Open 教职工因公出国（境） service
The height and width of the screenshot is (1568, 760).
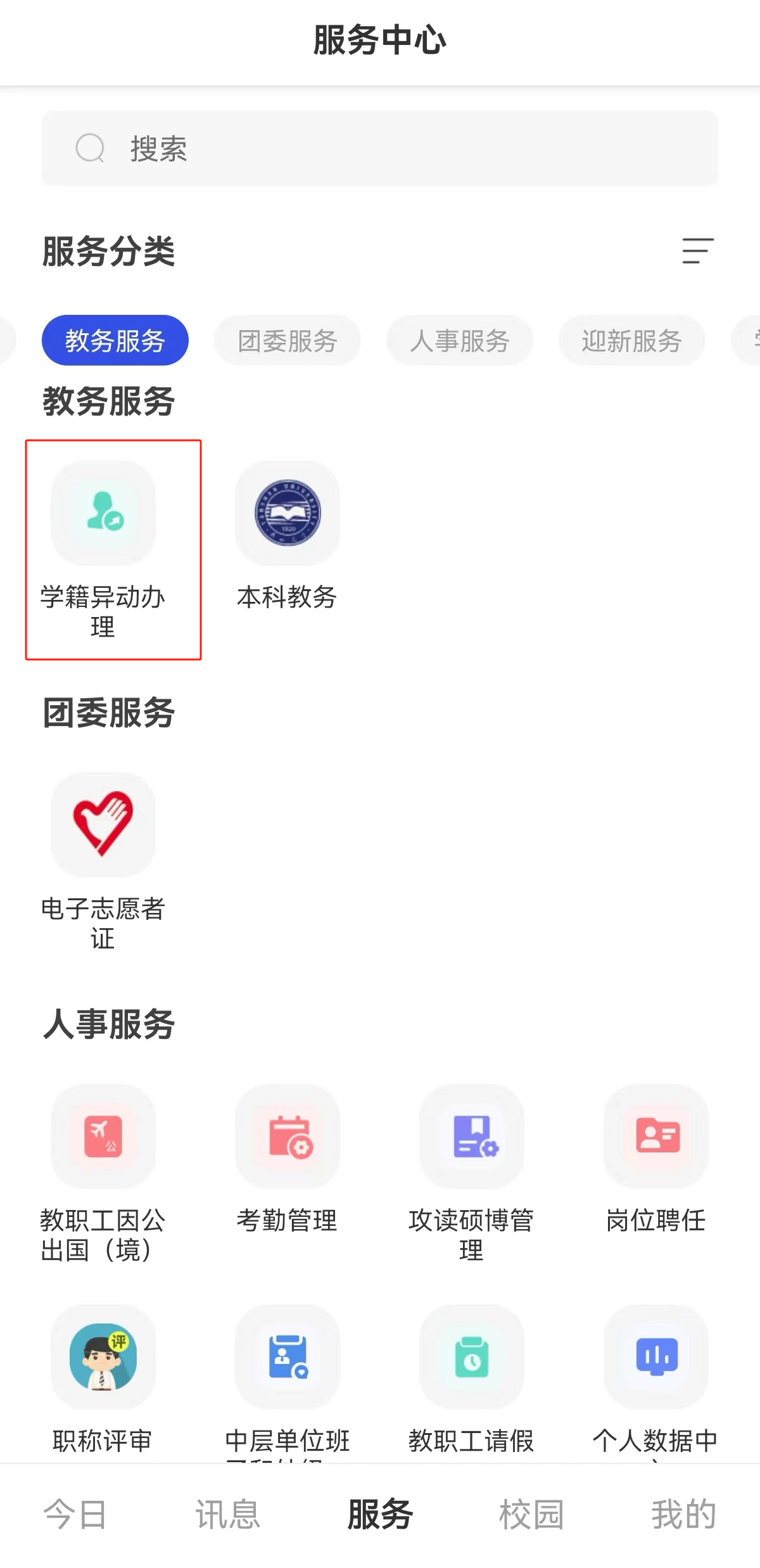[x=103, y=1137]
